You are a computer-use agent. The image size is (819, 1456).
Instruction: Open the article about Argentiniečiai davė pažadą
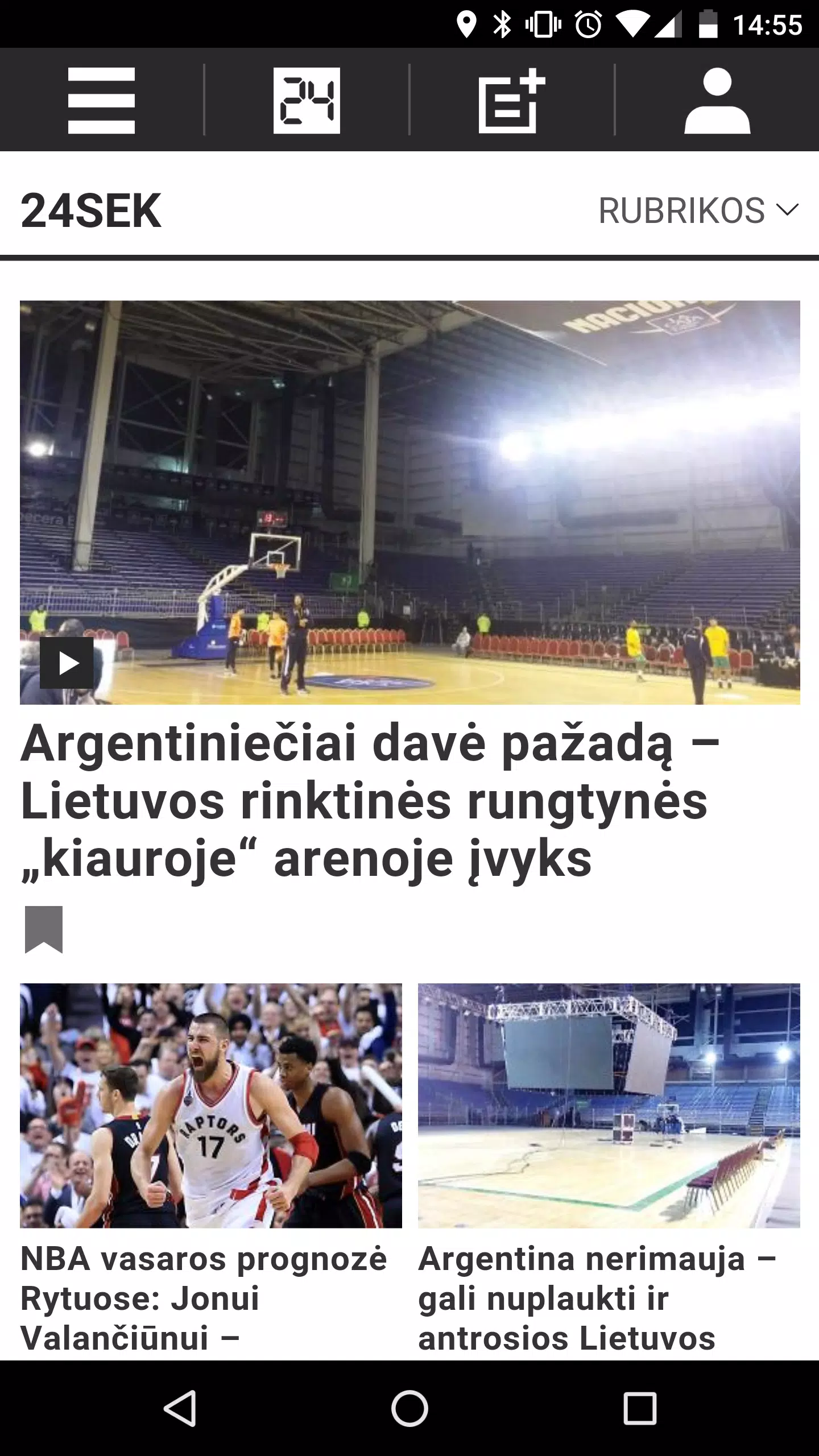370,800
